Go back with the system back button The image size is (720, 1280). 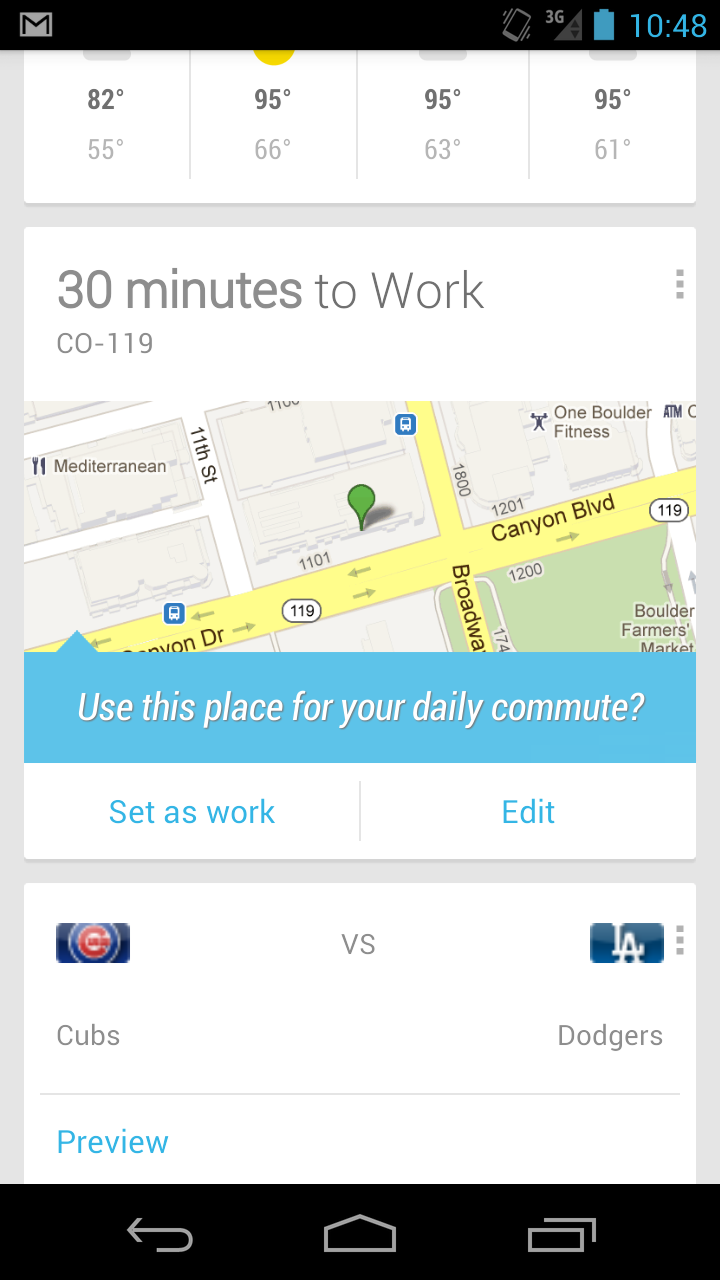(x=160, y=1235)
